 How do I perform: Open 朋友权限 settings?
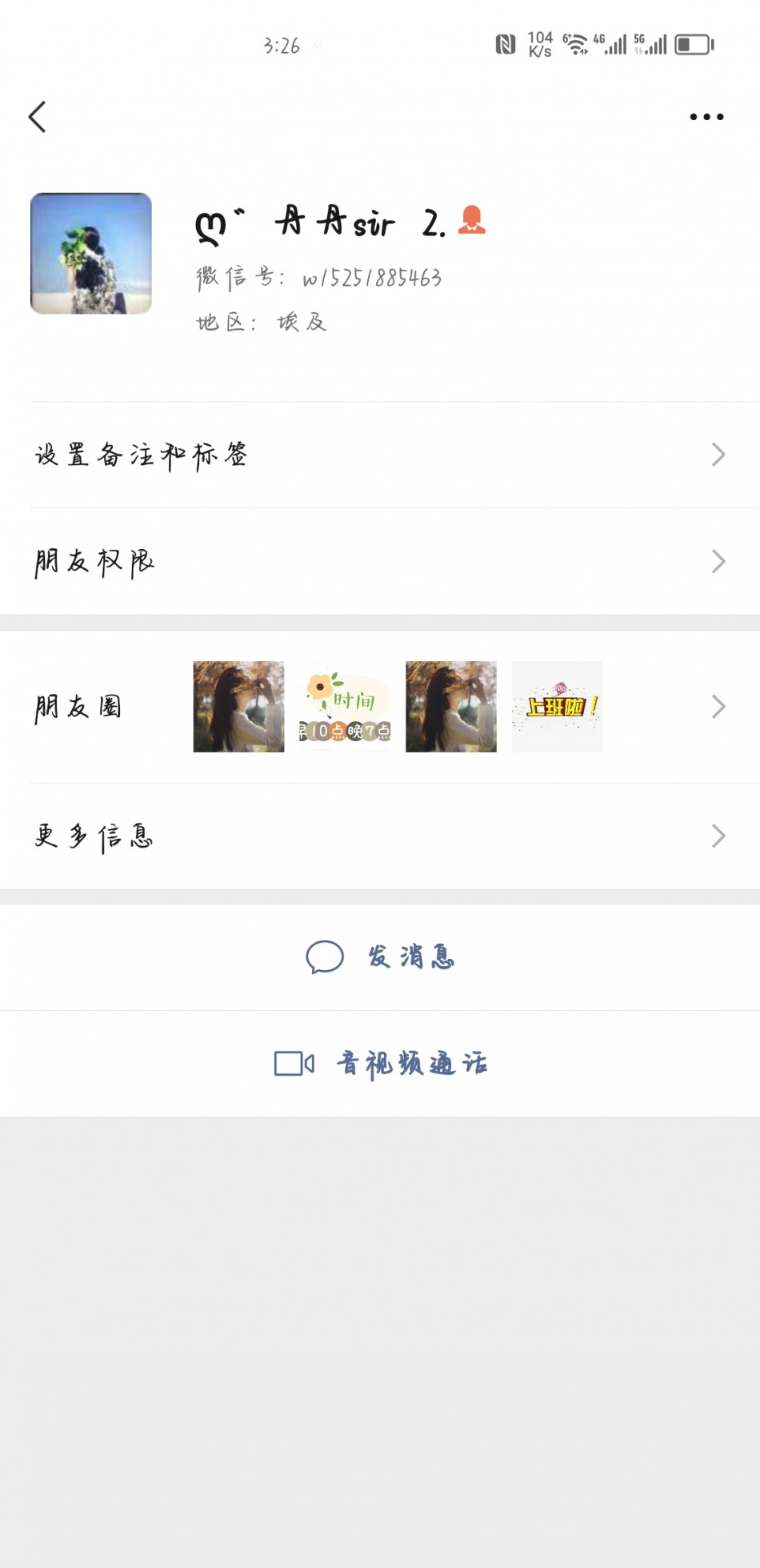[x=380, y=561]
